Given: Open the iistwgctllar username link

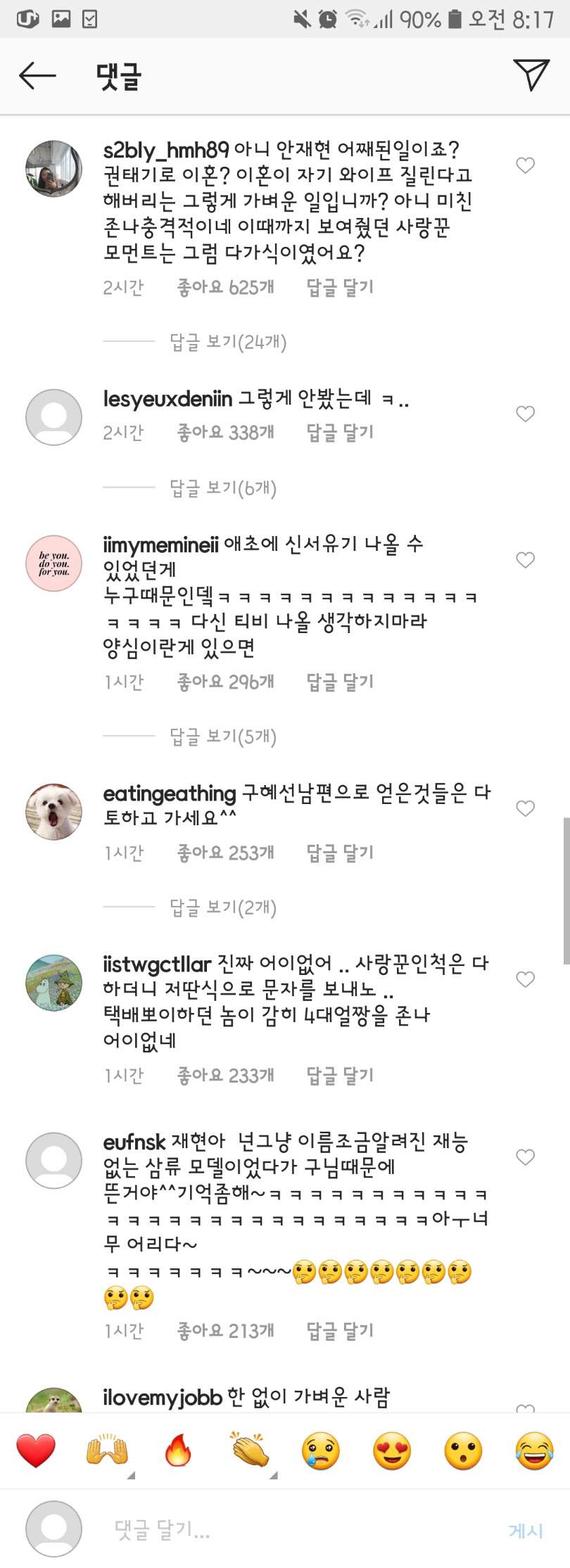Looking at the screenshot, I should coord(157,964).
